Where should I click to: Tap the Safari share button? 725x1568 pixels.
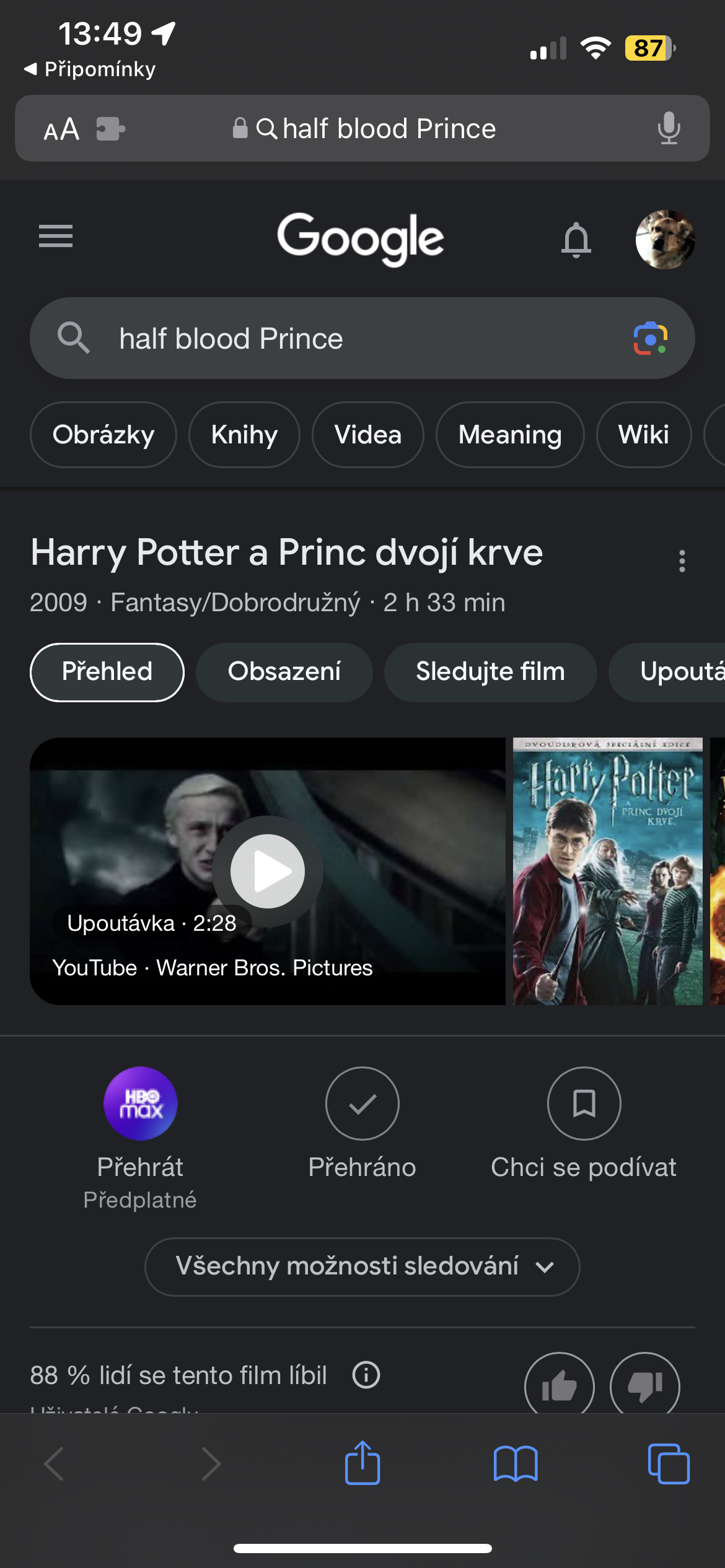click(362, 1463)
